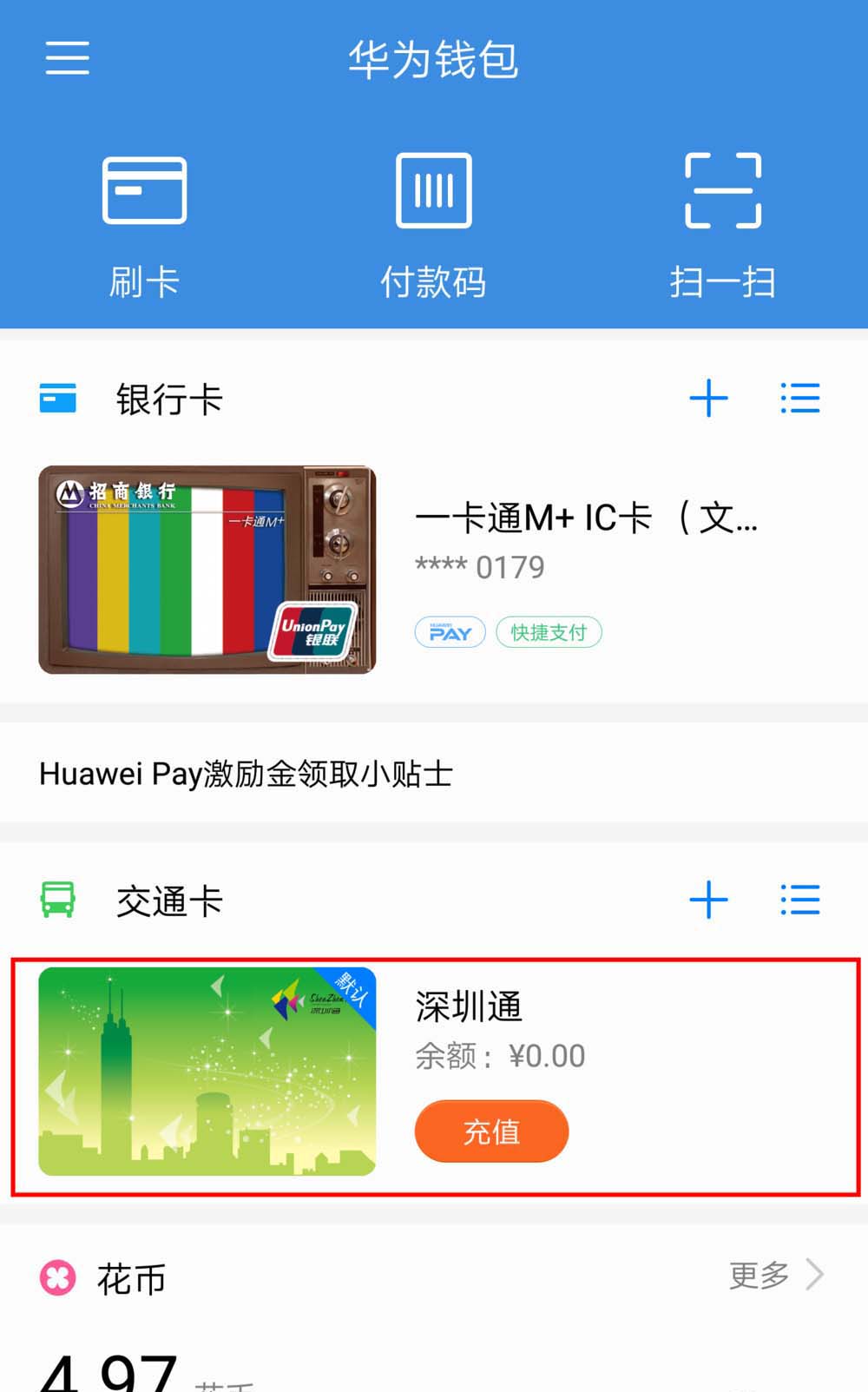The width and height of the screenshot is (868, 1392).
Task: Add a new 交通卡 transit card
Action: (x=708, y=900)
